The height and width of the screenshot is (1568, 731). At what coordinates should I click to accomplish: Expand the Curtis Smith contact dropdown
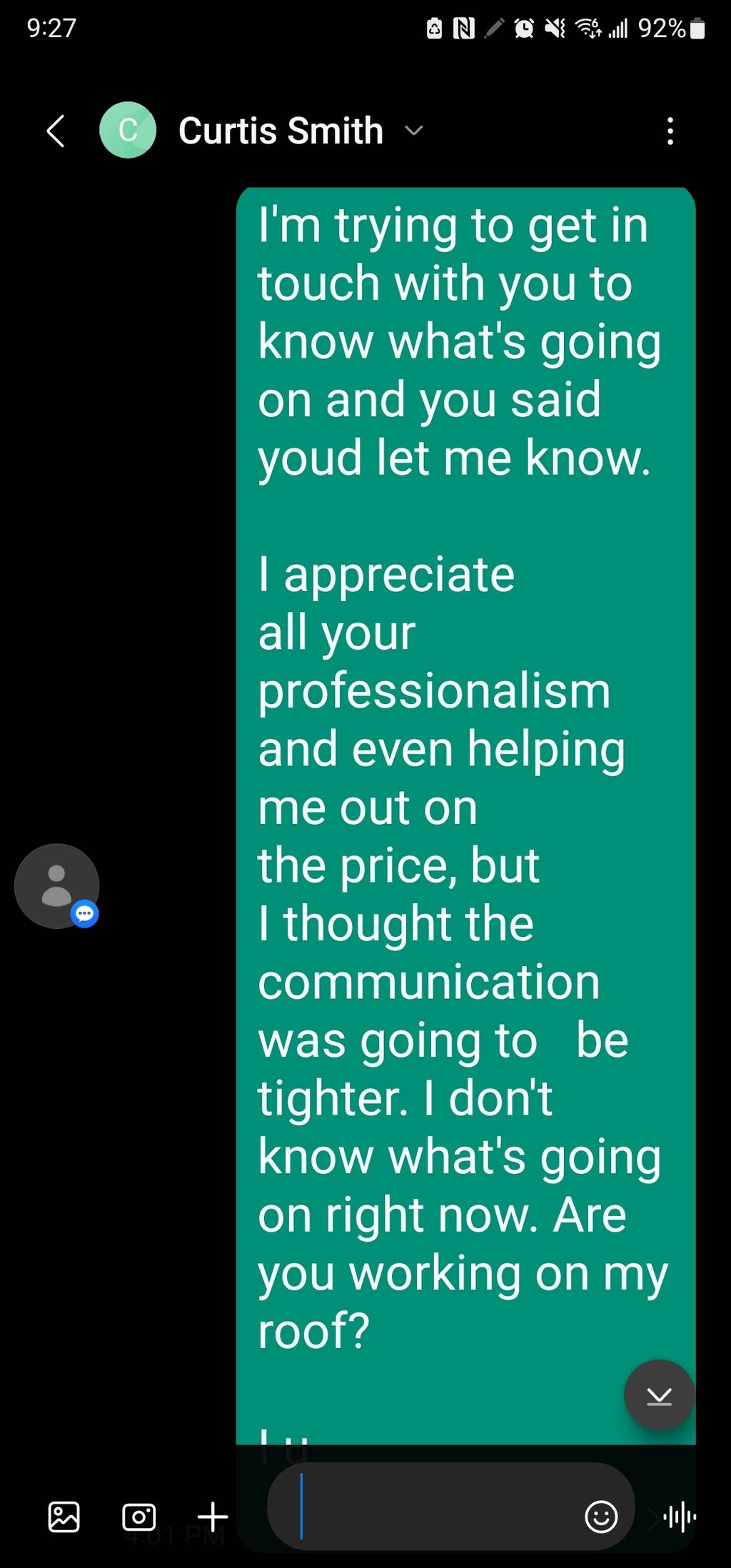[413, 131]
